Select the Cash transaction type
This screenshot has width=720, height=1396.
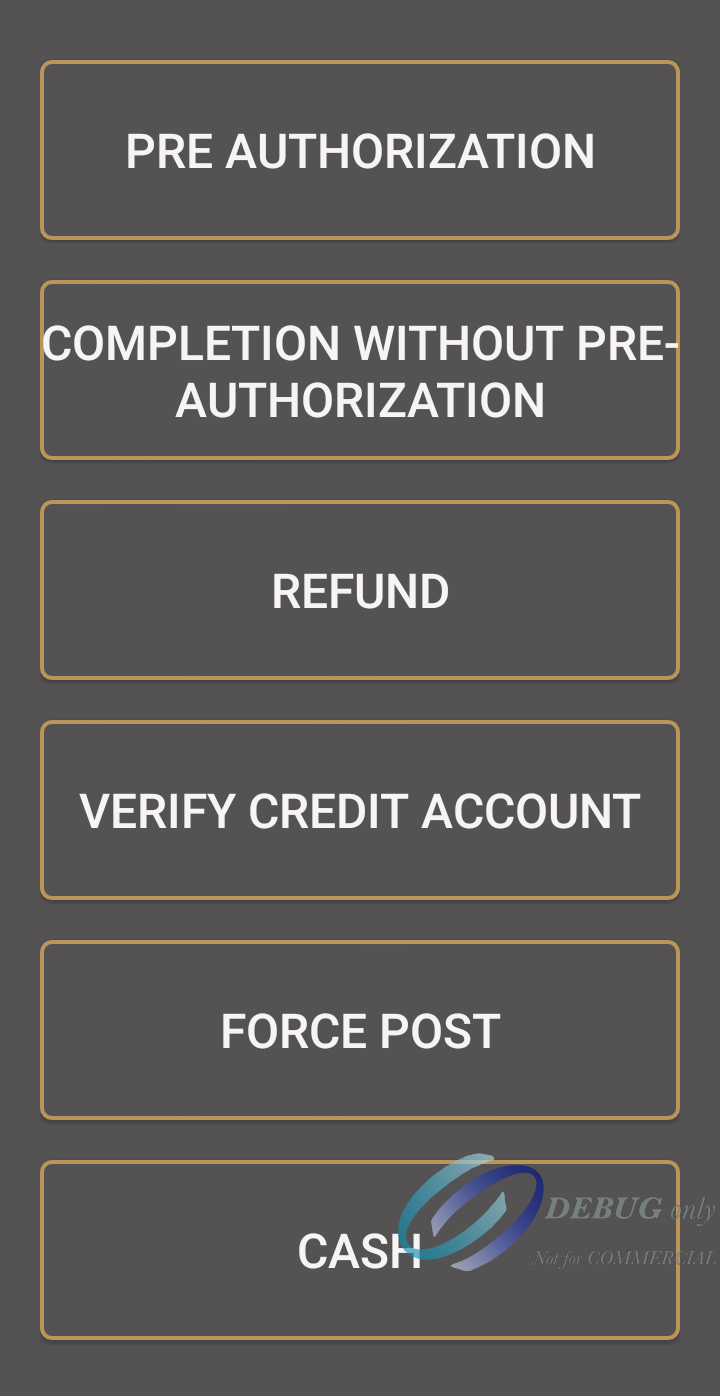(360, 1250)
